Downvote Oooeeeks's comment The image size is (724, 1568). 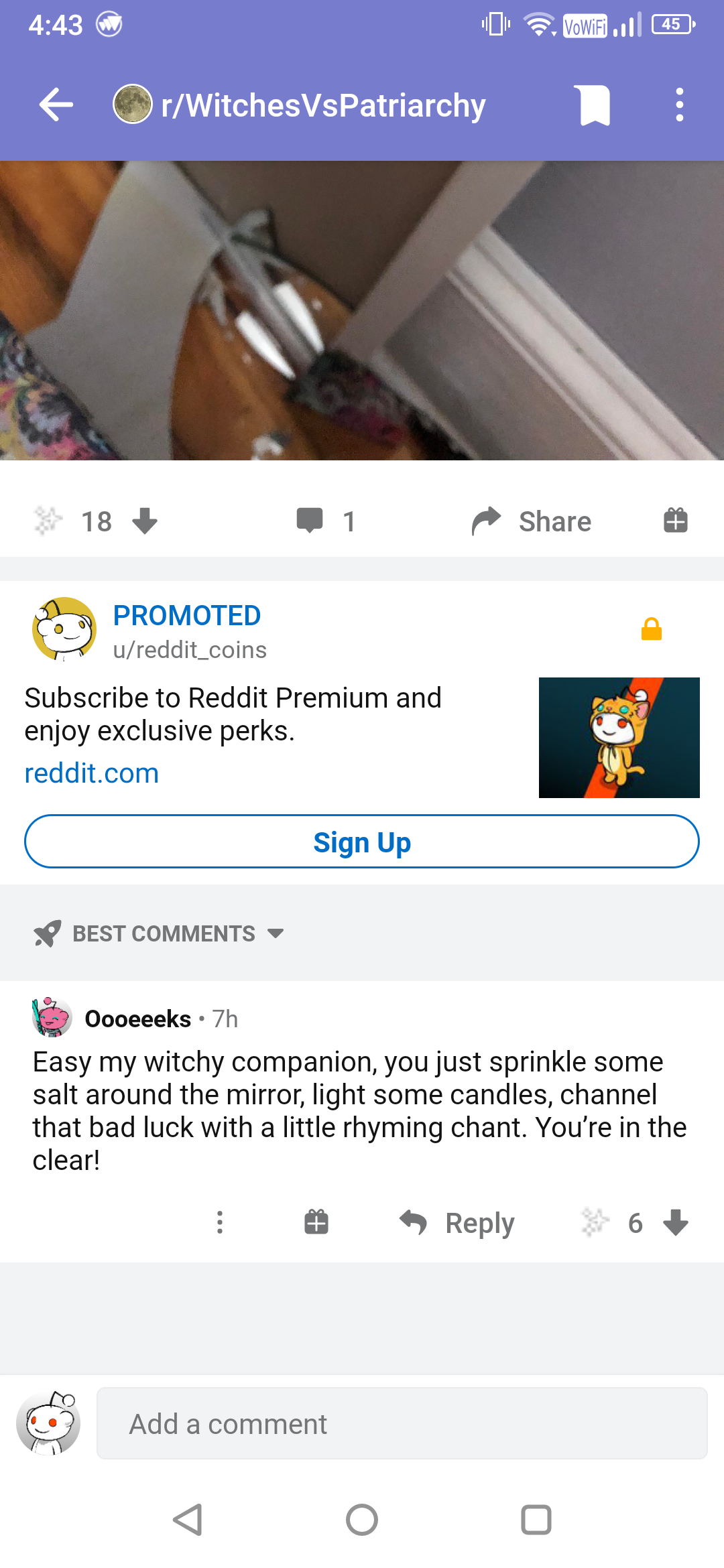676,1223
